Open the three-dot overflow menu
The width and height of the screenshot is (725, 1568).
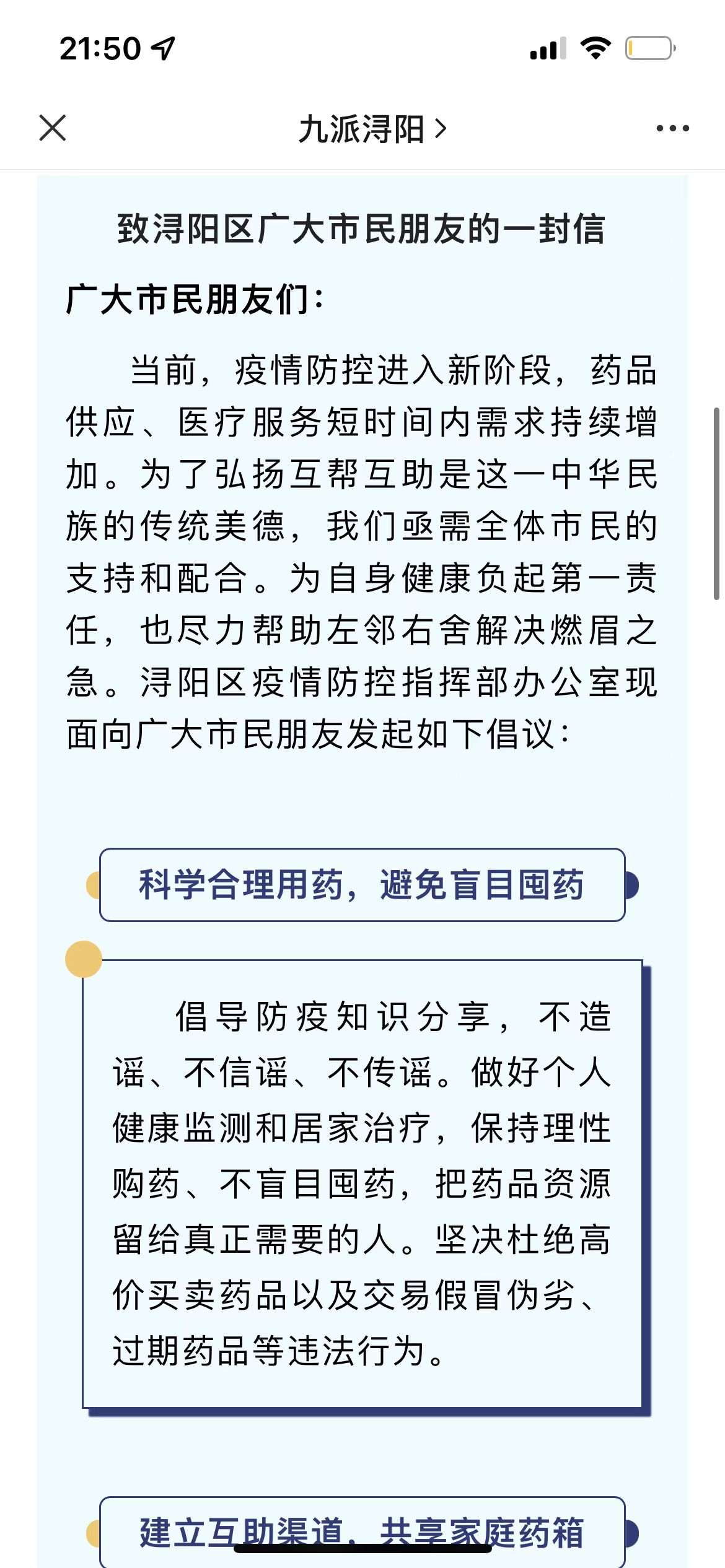[x=672, y=129]
